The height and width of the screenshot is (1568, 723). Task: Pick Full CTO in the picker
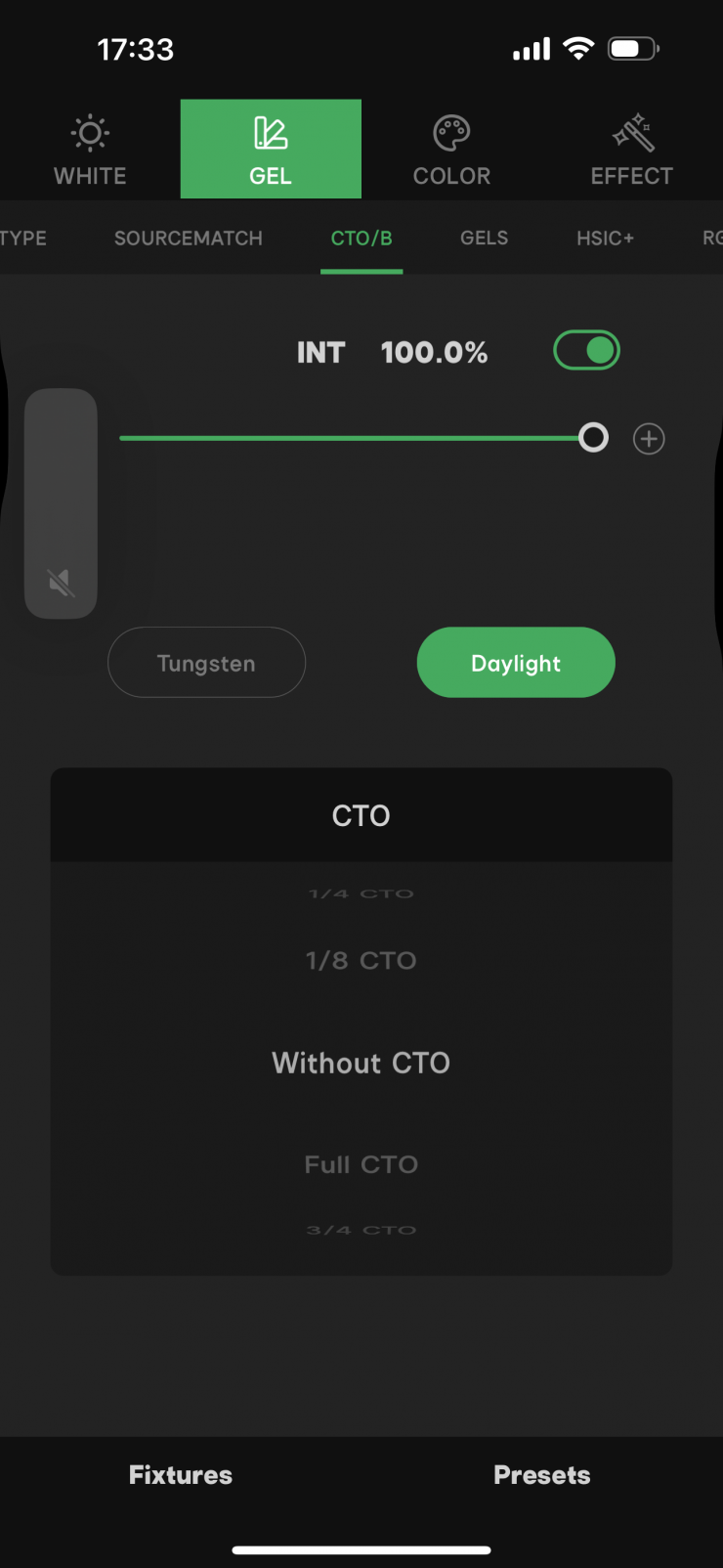[361, 1164]
